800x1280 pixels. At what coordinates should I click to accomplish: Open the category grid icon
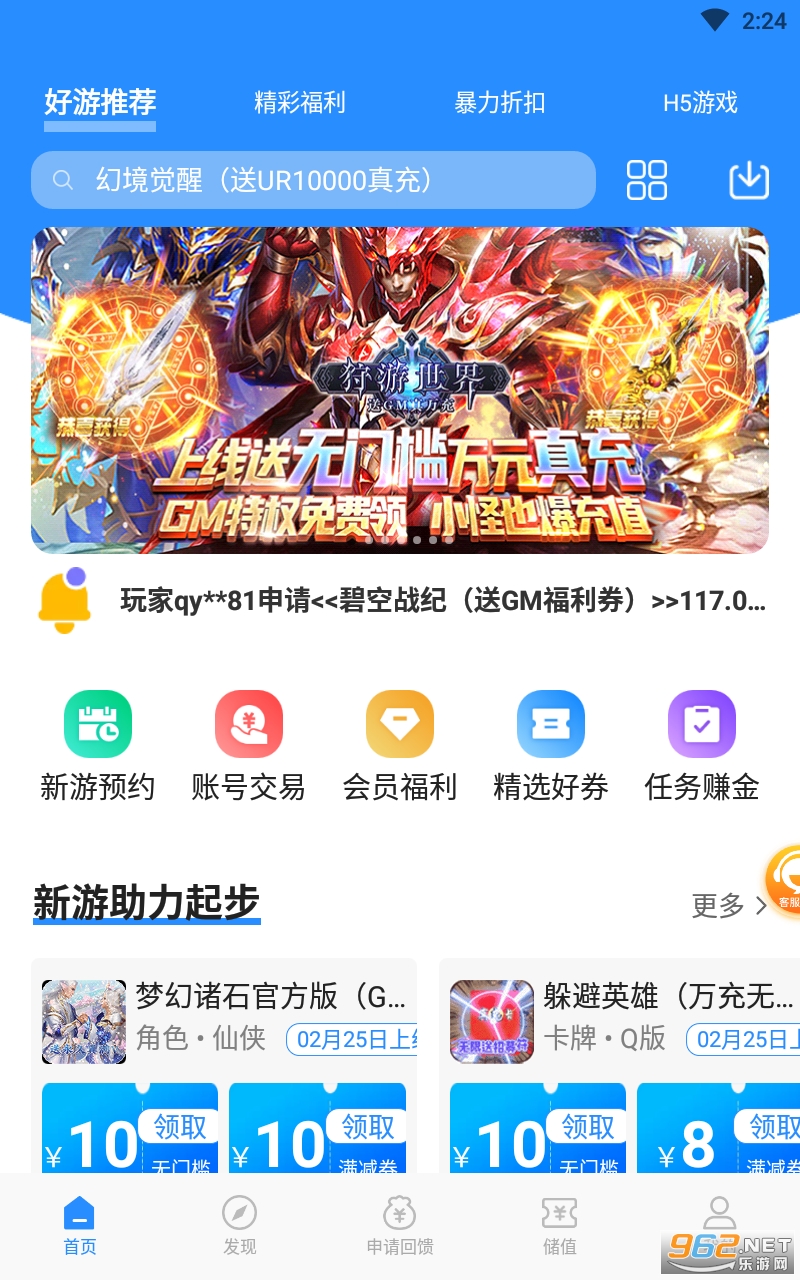point(646,180)
